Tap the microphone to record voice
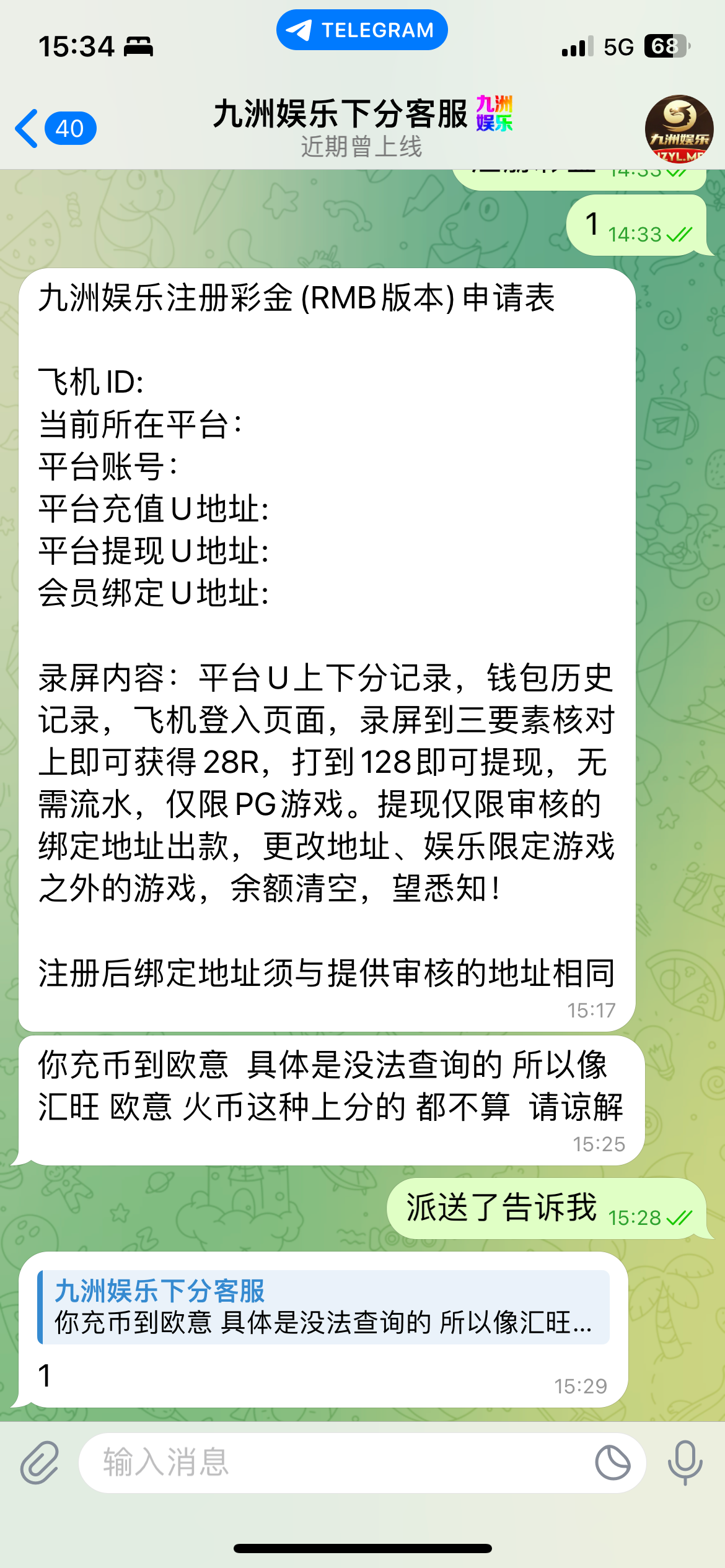 tap(685, 1463)
